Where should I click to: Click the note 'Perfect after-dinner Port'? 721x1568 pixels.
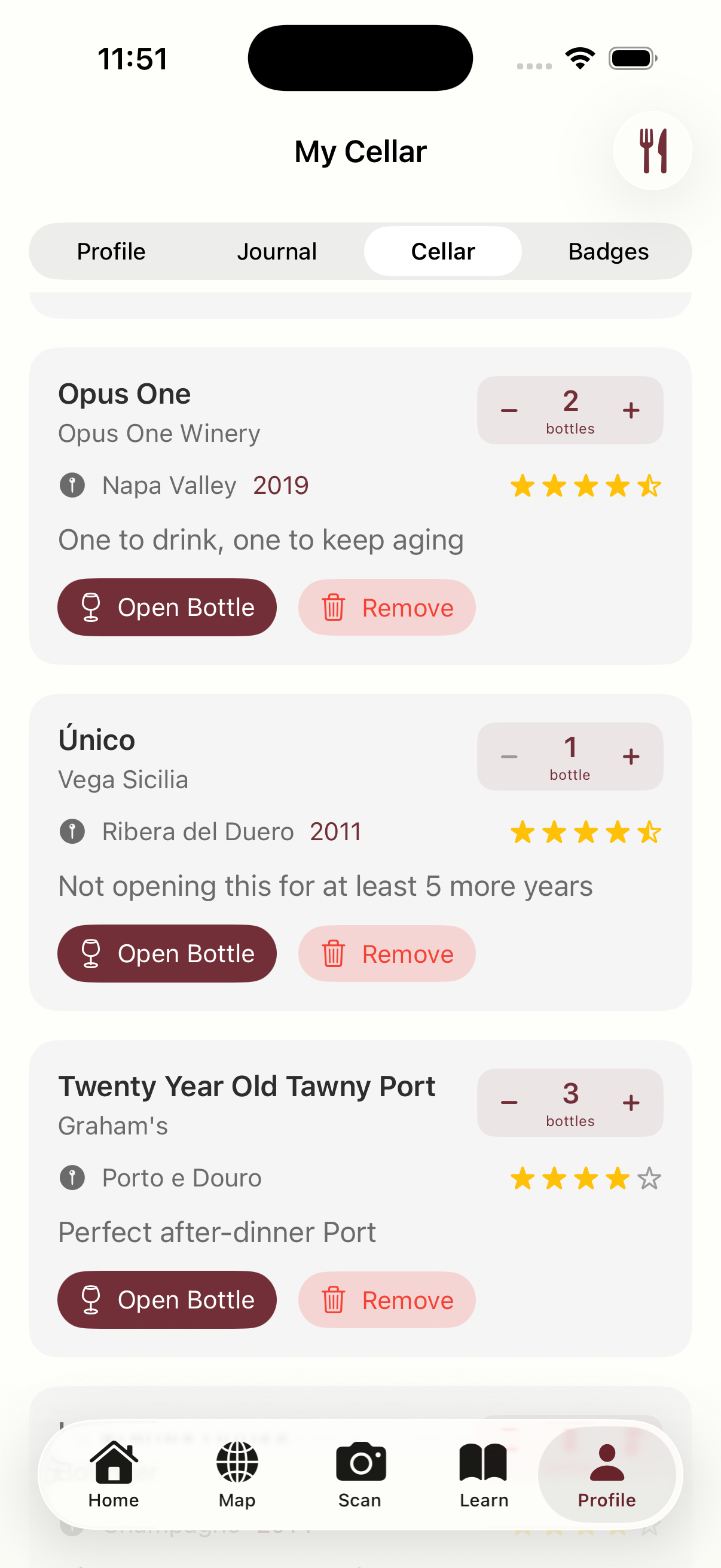pyautogui.click(x=216, y=1231)
